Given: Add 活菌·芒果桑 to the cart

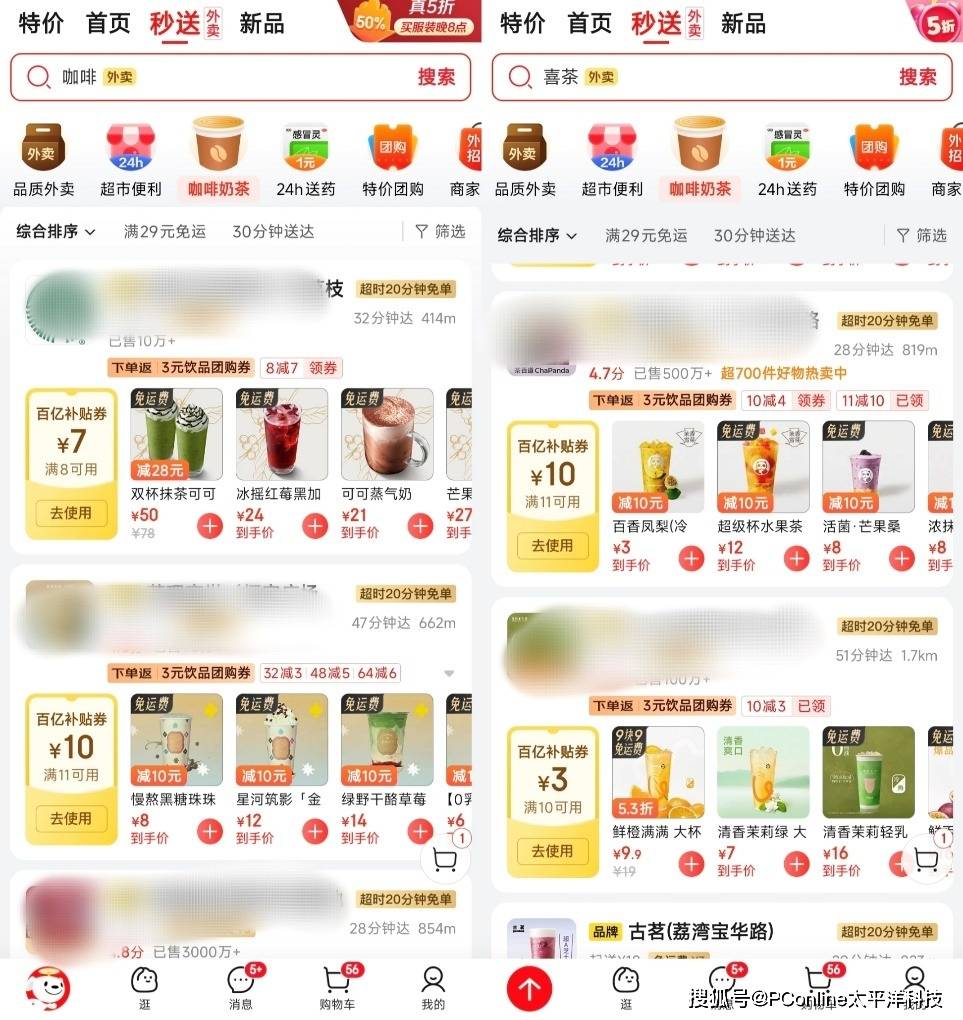Looking at the screenshot, I should point(901,558).
